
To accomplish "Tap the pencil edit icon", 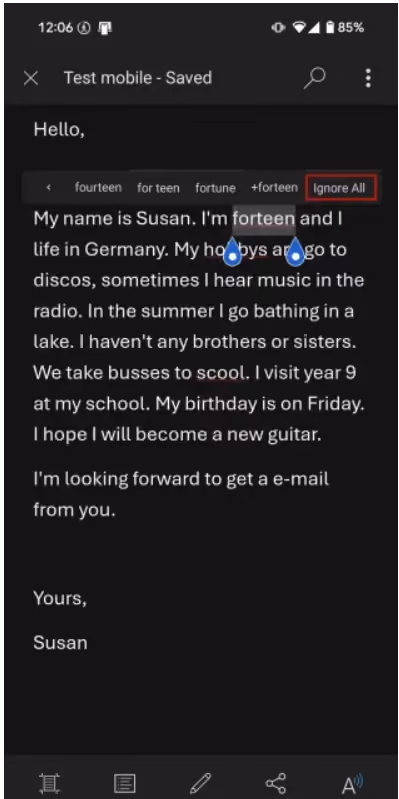I will coord(200,783).
